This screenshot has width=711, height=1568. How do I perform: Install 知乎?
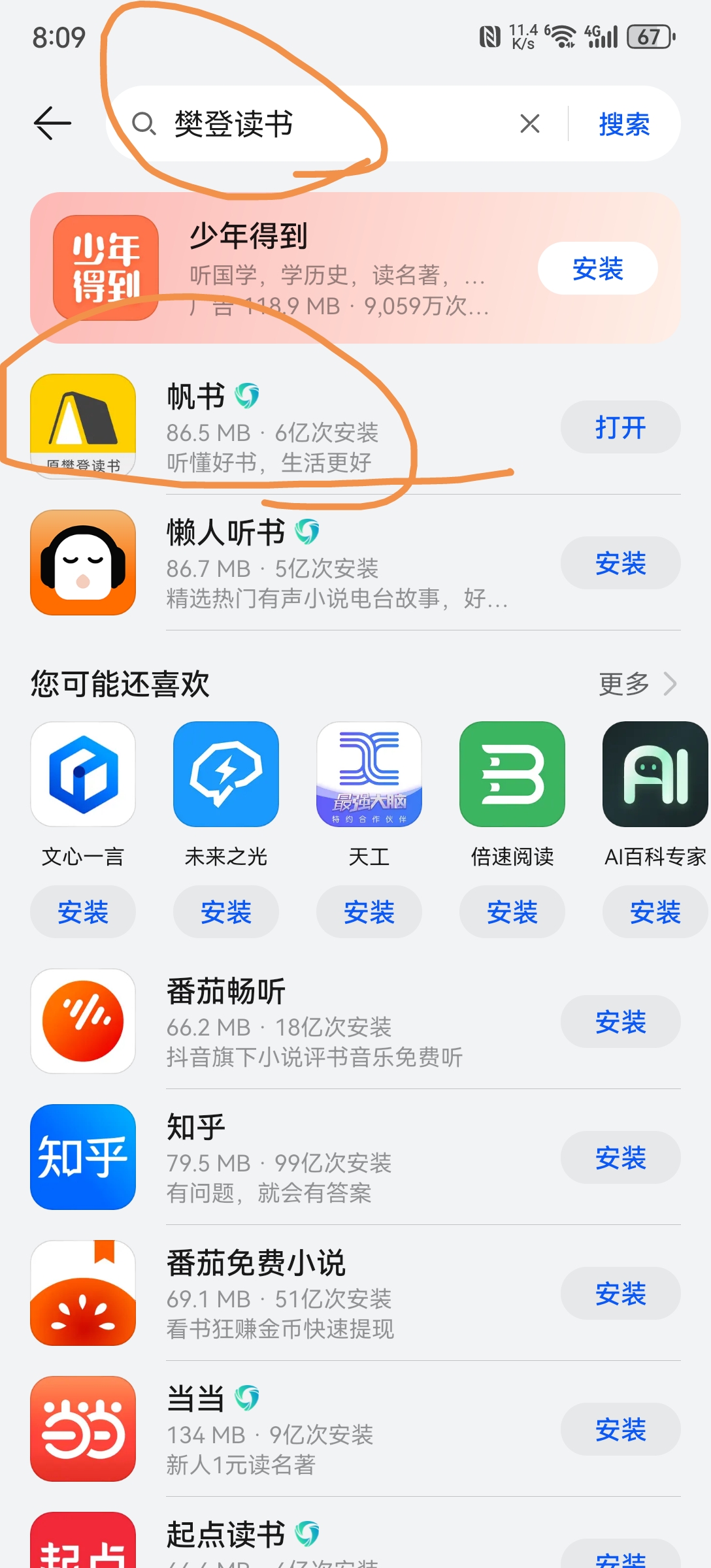coord(620,1158)
